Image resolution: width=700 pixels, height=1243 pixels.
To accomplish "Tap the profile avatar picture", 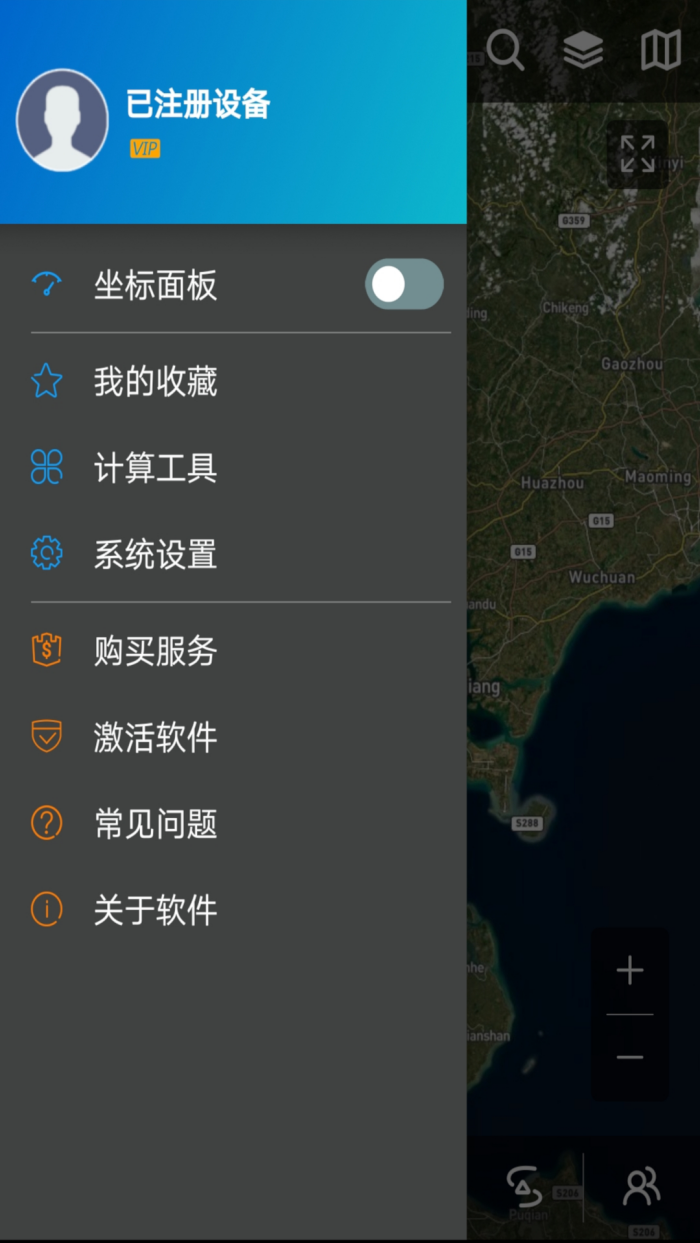I will pos(62,120).
